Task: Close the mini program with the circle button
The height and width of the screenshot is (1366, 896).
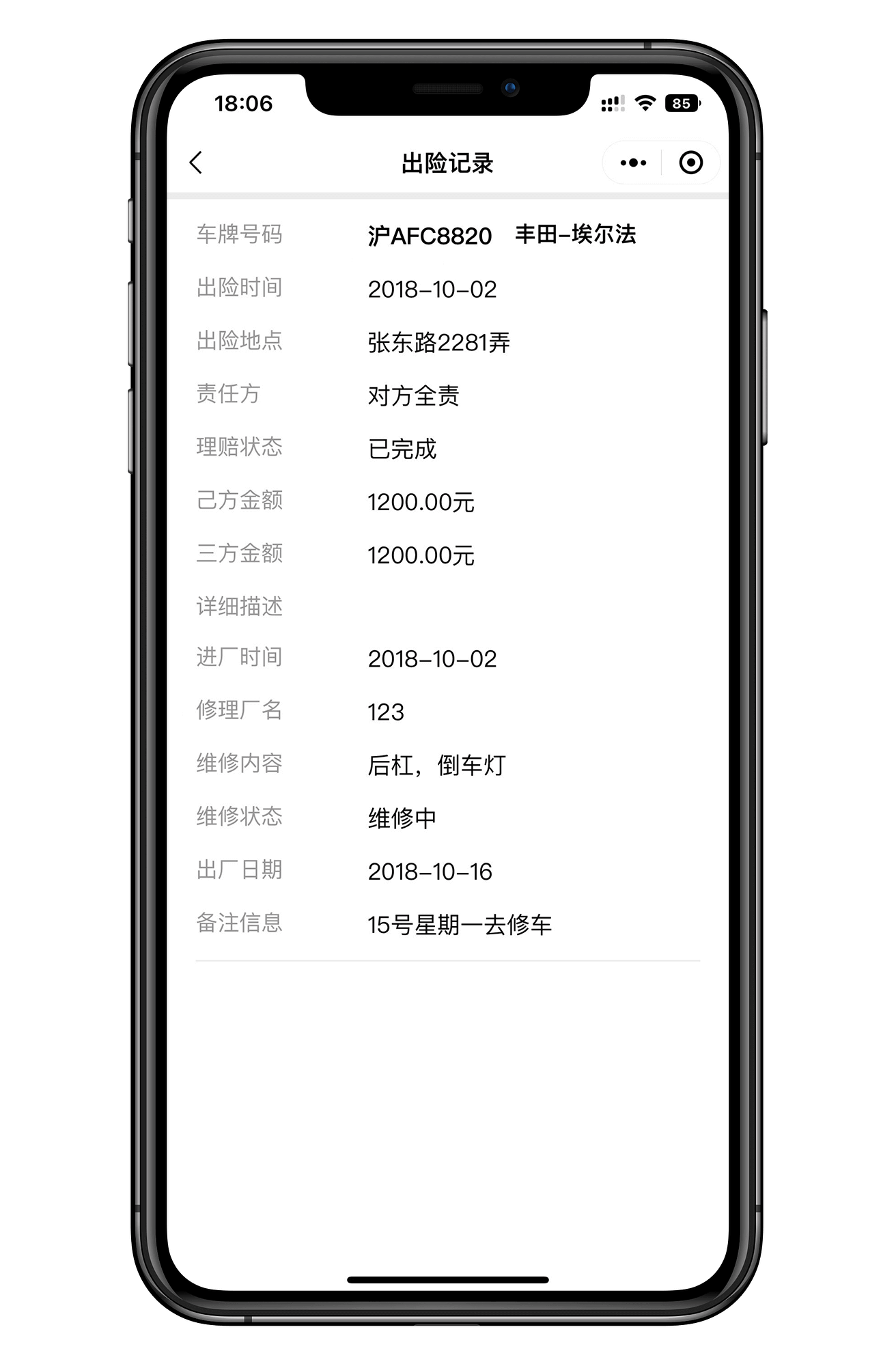Action: pos(690,163)
